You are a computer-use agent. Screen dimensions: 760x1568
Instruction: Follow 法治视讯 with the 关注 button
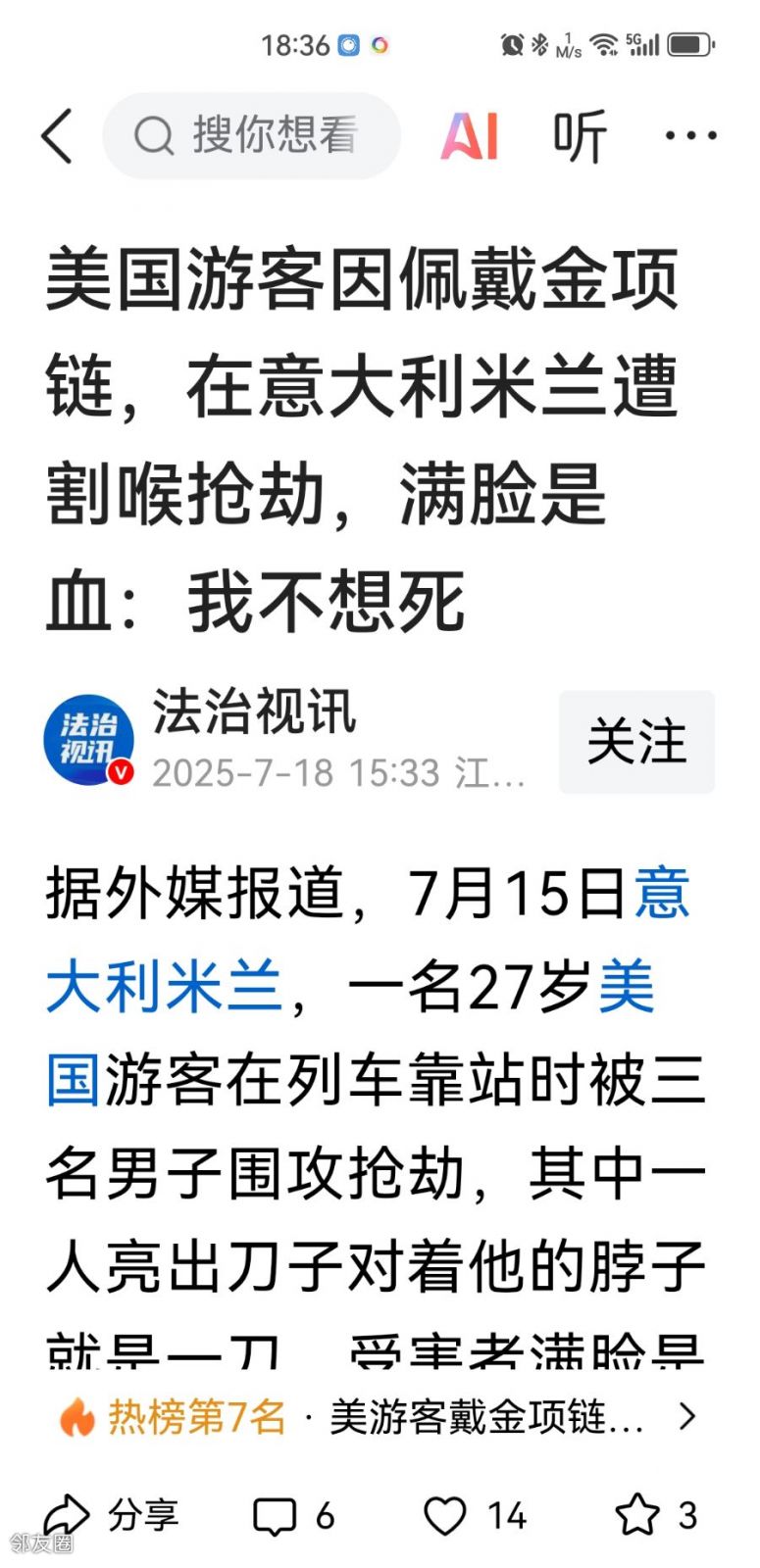[635, 741]
